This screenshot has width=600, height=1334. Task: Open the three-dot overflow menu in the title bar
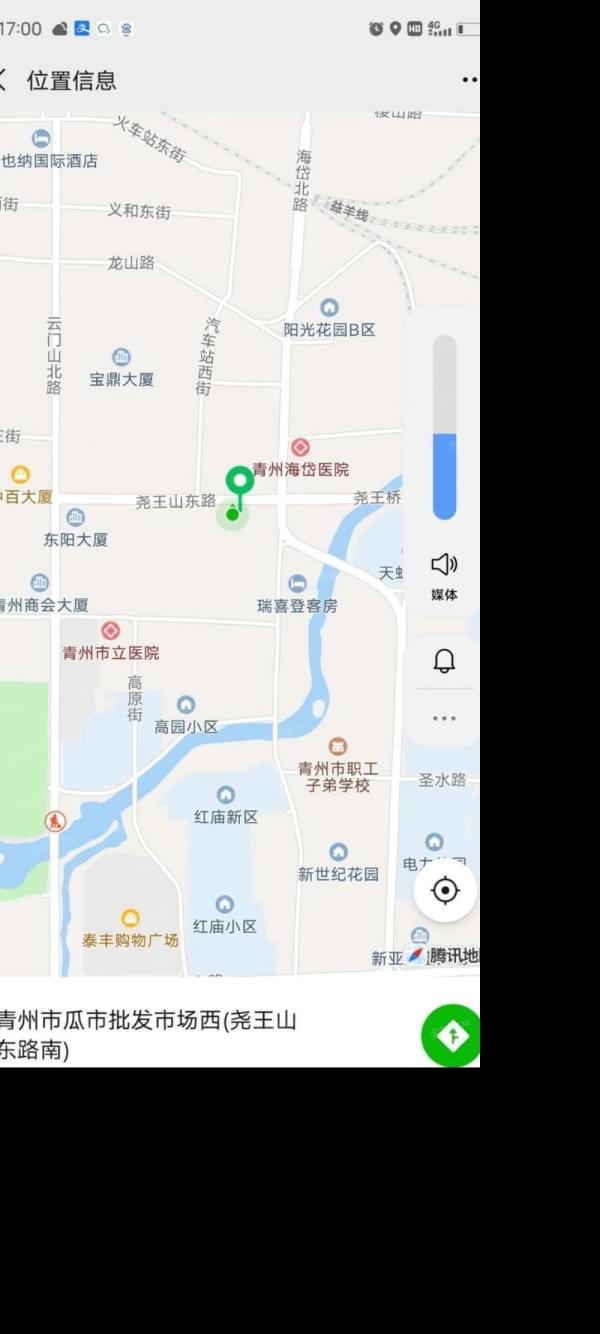[470, 80]
